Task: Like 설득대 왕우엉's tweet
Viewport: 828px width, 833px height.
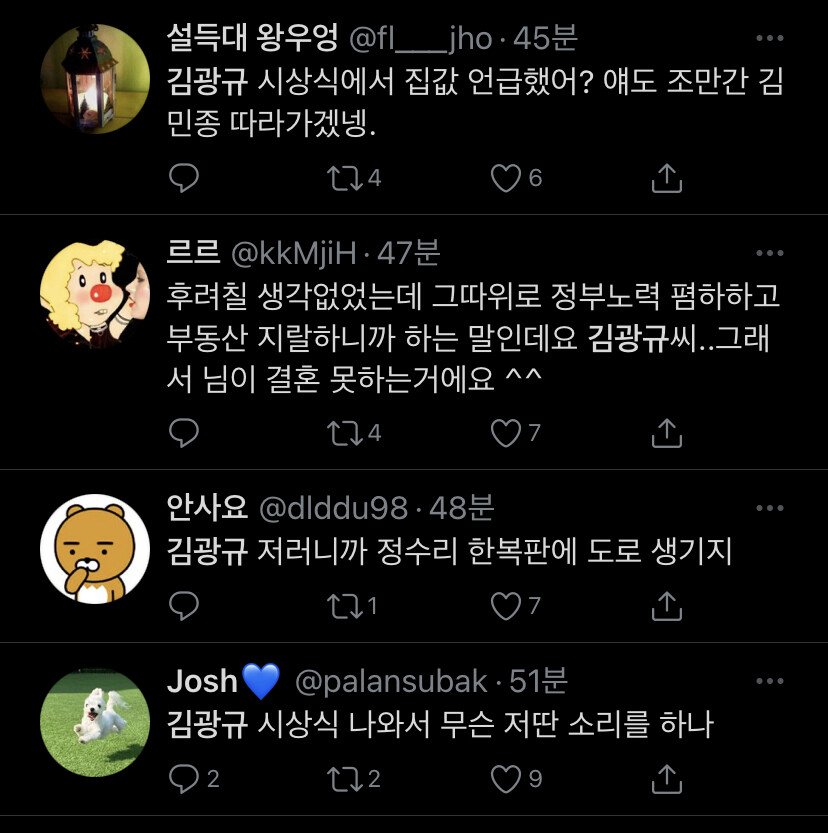Action: [506, 178]
